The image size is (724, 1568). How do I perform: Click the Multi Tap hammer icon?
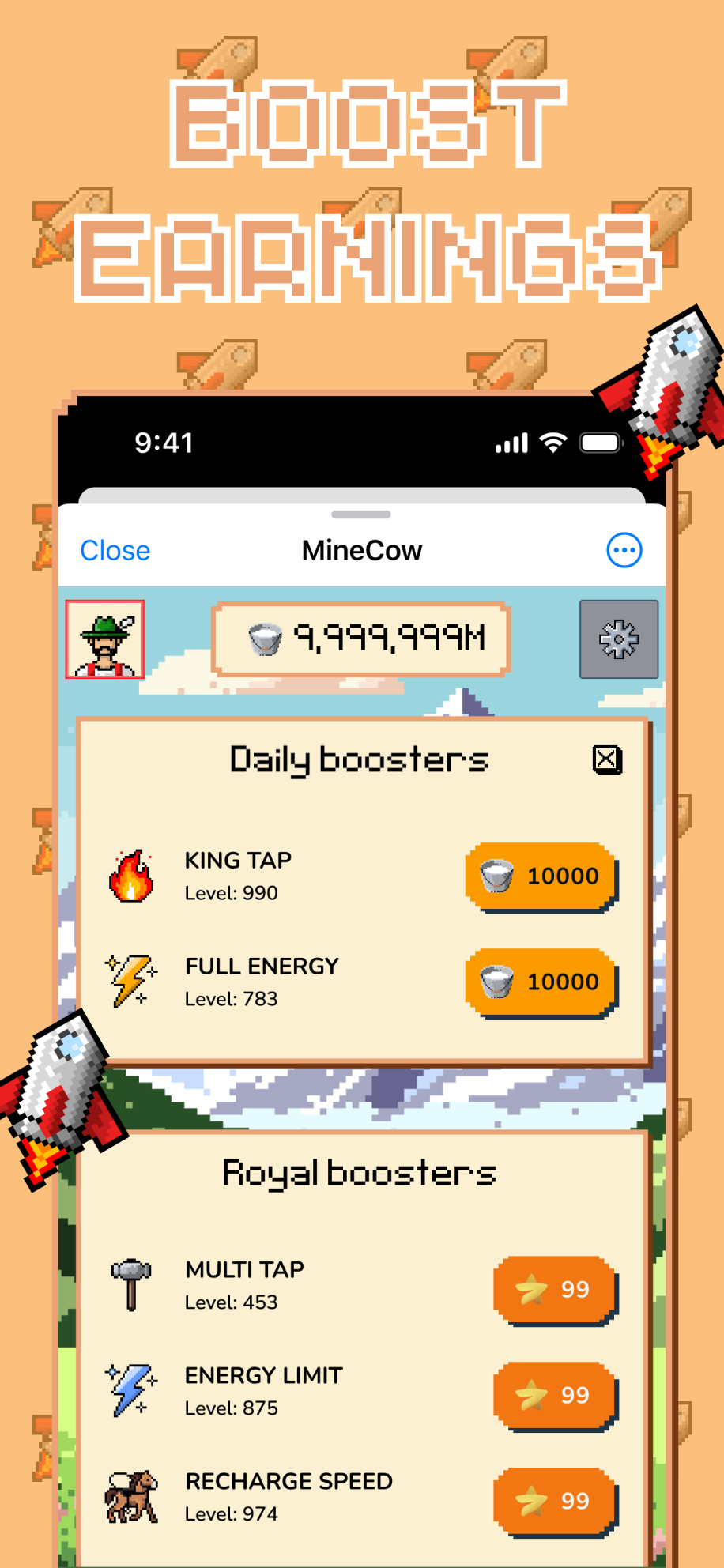130,1284
